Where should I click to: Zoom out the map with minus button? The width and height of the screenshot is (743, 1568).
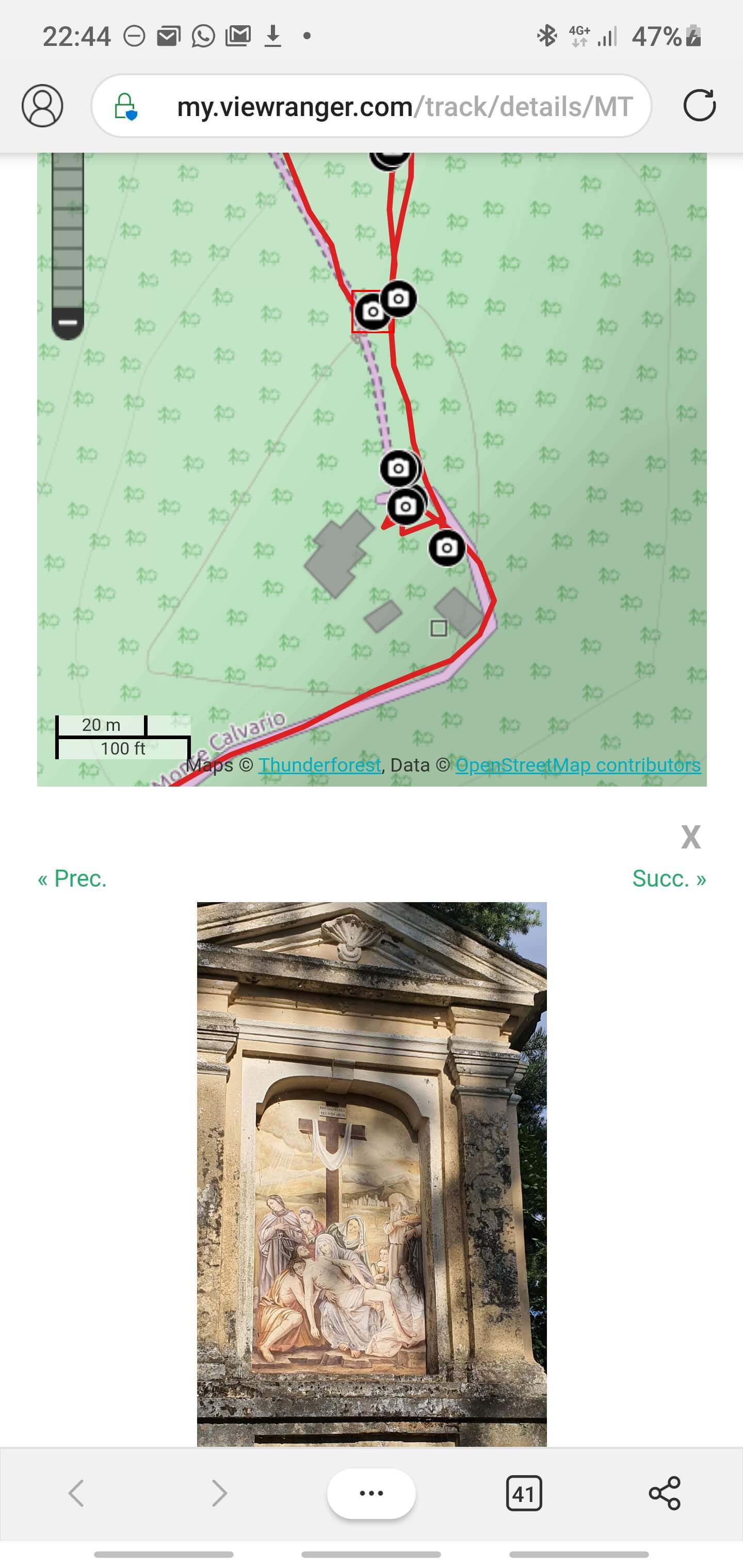(x=68, y=322)
